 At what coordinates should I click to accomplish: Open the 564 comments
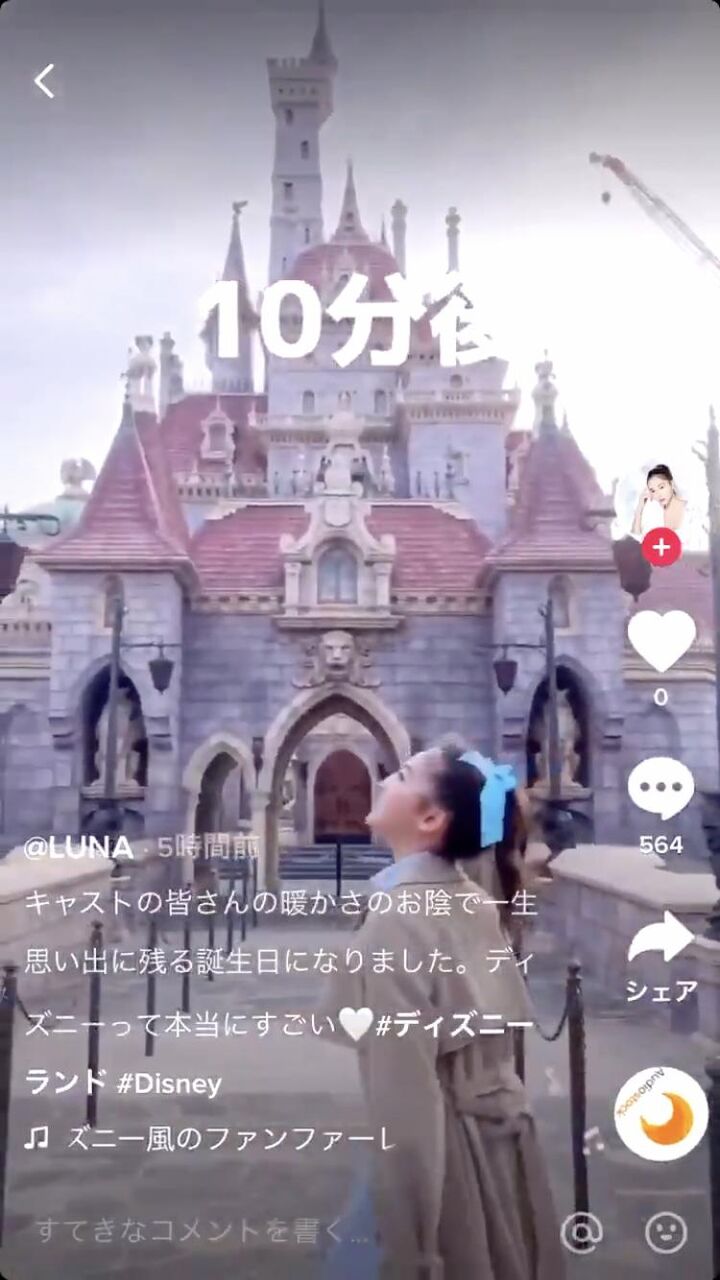point(661,789)
